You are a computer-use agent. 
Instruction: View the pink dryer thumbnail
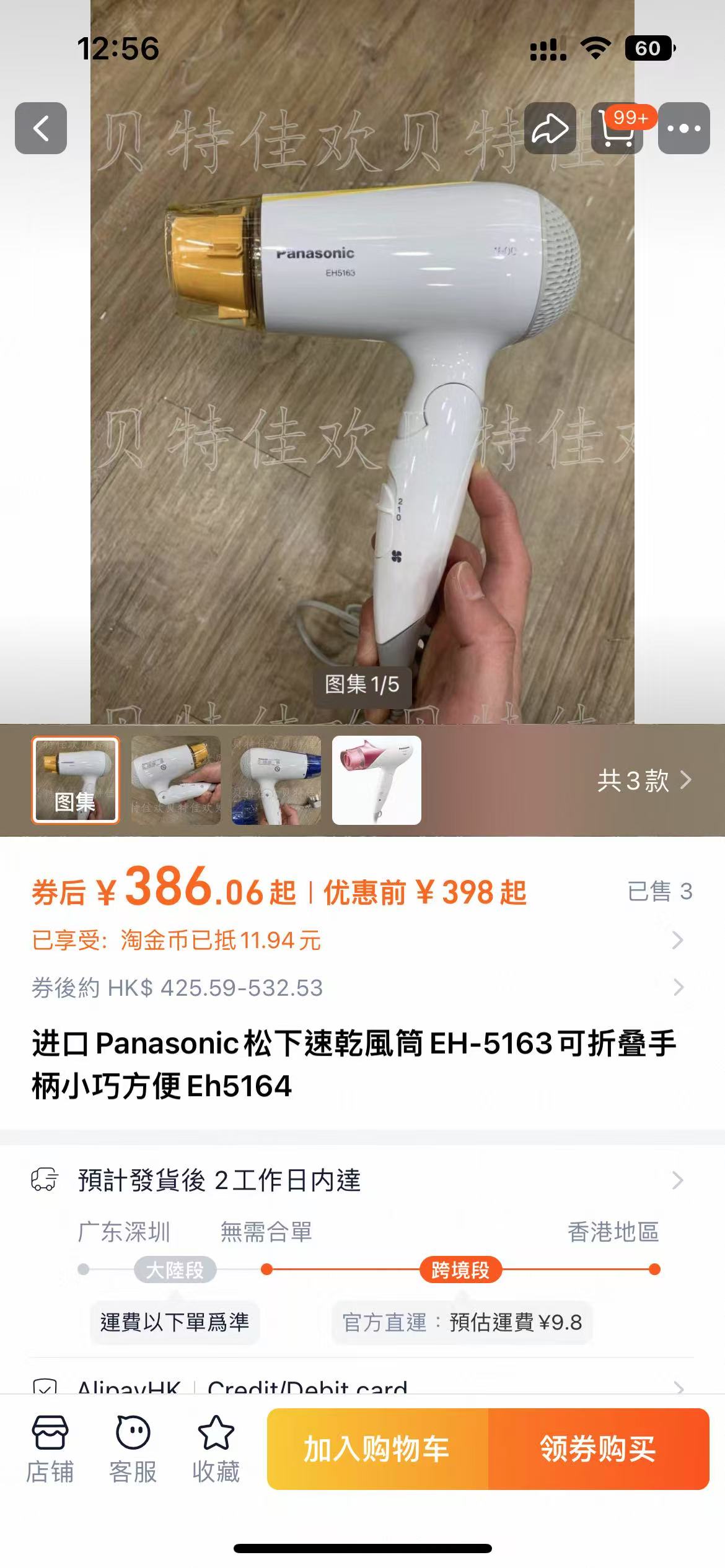coord(377,780)
